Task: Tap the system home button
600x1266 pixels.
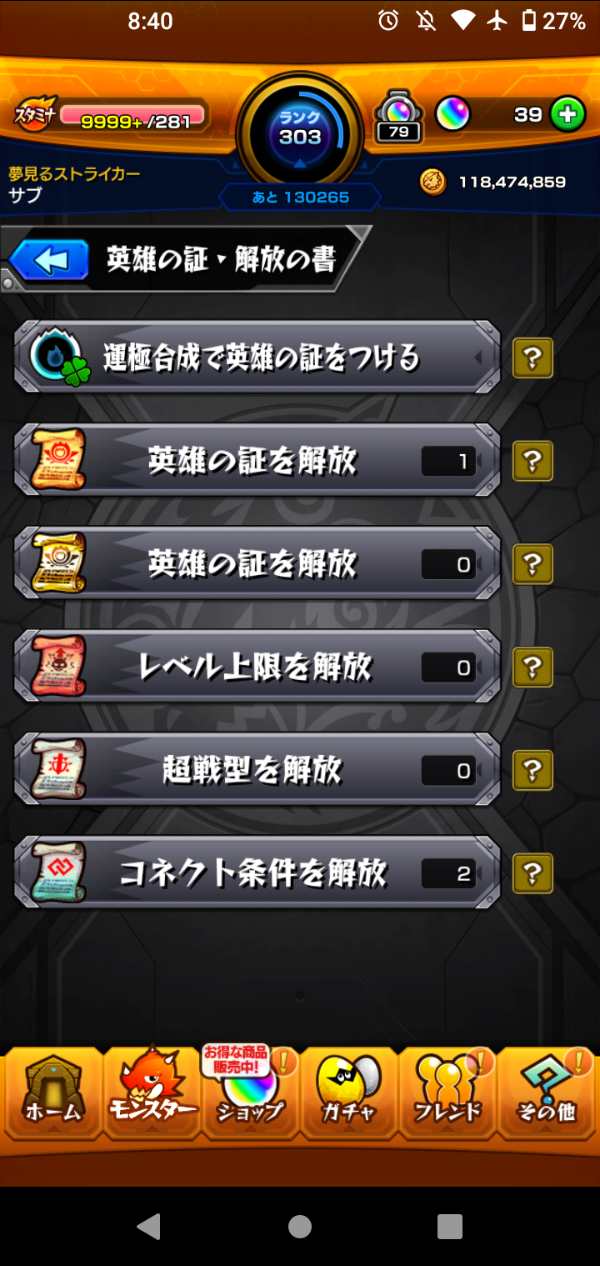Action: pyautogui.click(x=299, y=1226)
